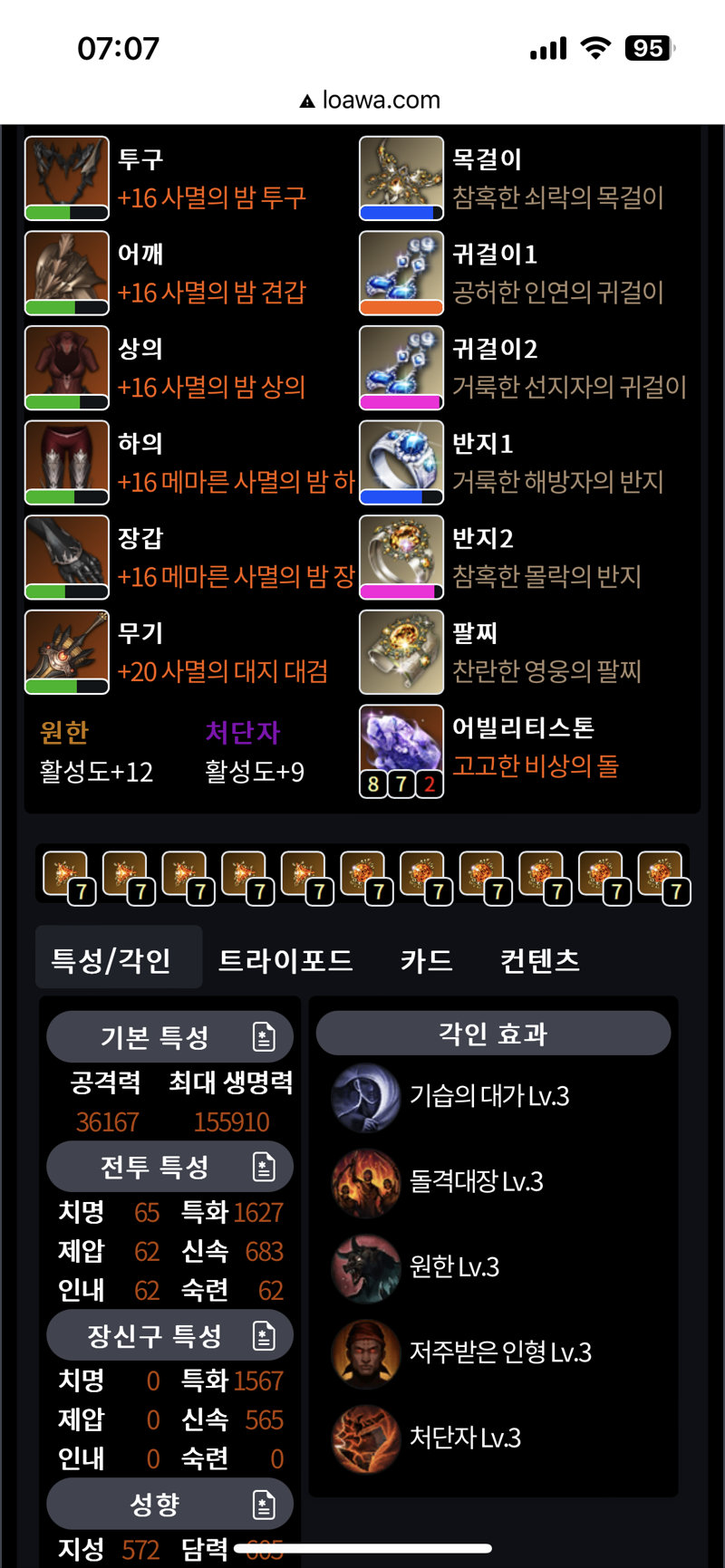725x1568 pixels.
Task: Switch to the 카드 tab
Action: tap(426, 959)
